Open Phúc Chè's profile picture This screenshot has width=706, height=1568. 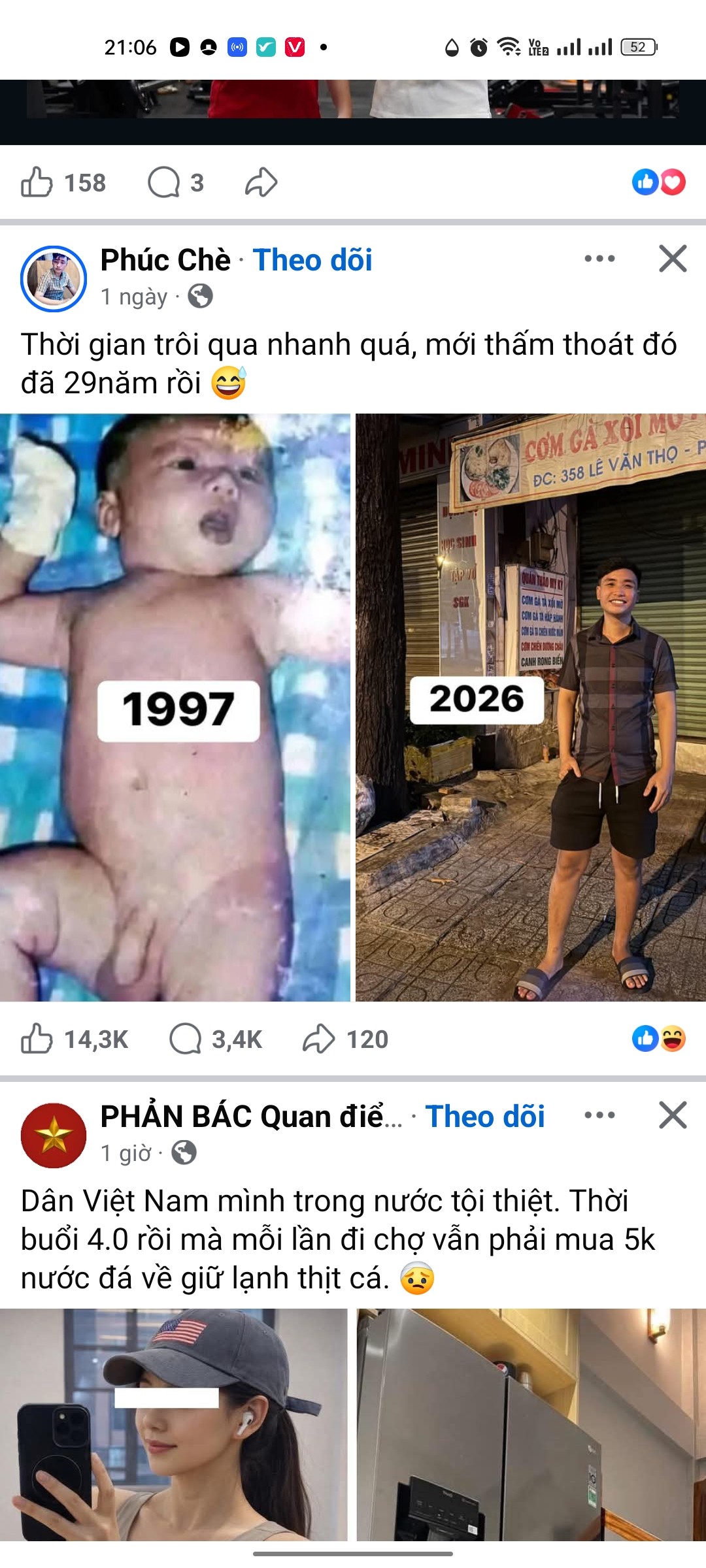[54, 278]
